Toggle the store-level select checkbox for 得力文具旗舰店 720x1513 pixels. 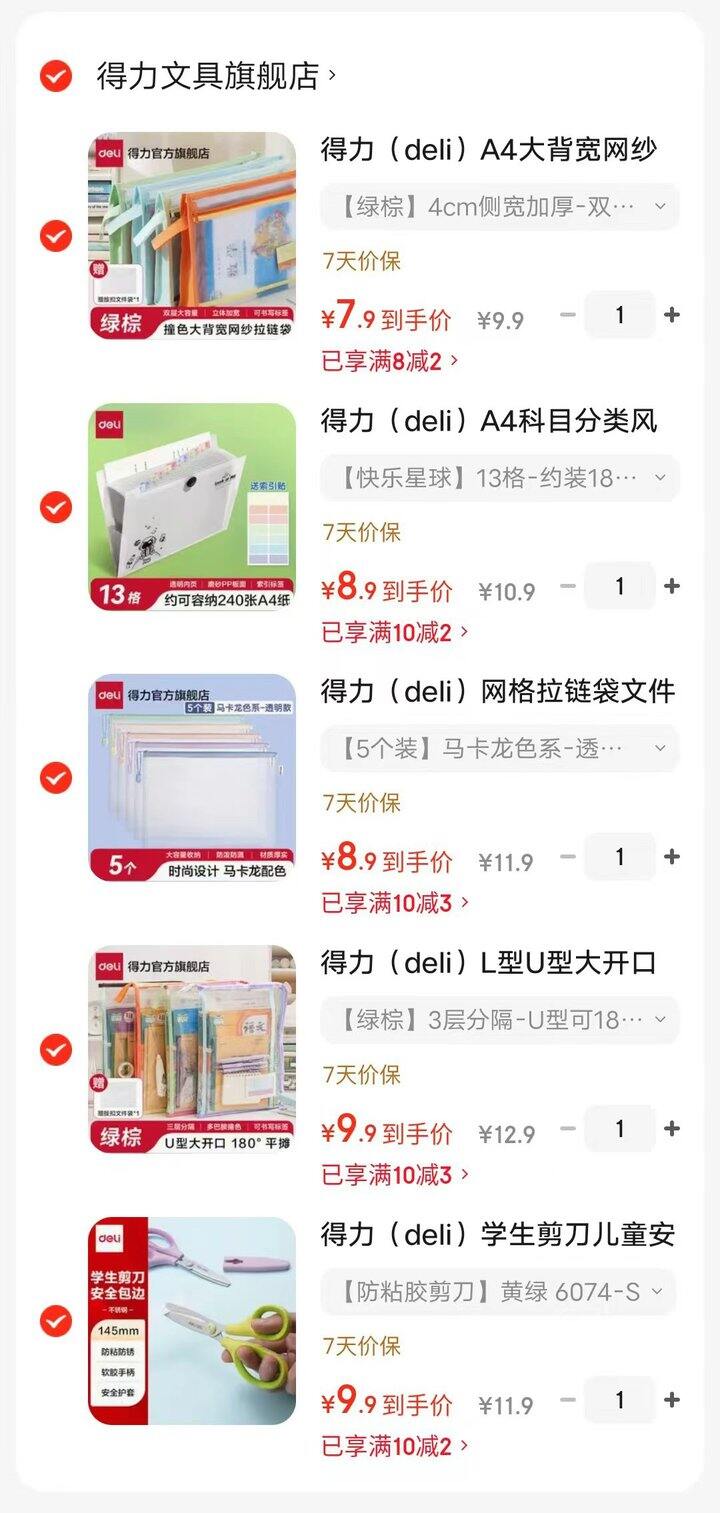57,73
